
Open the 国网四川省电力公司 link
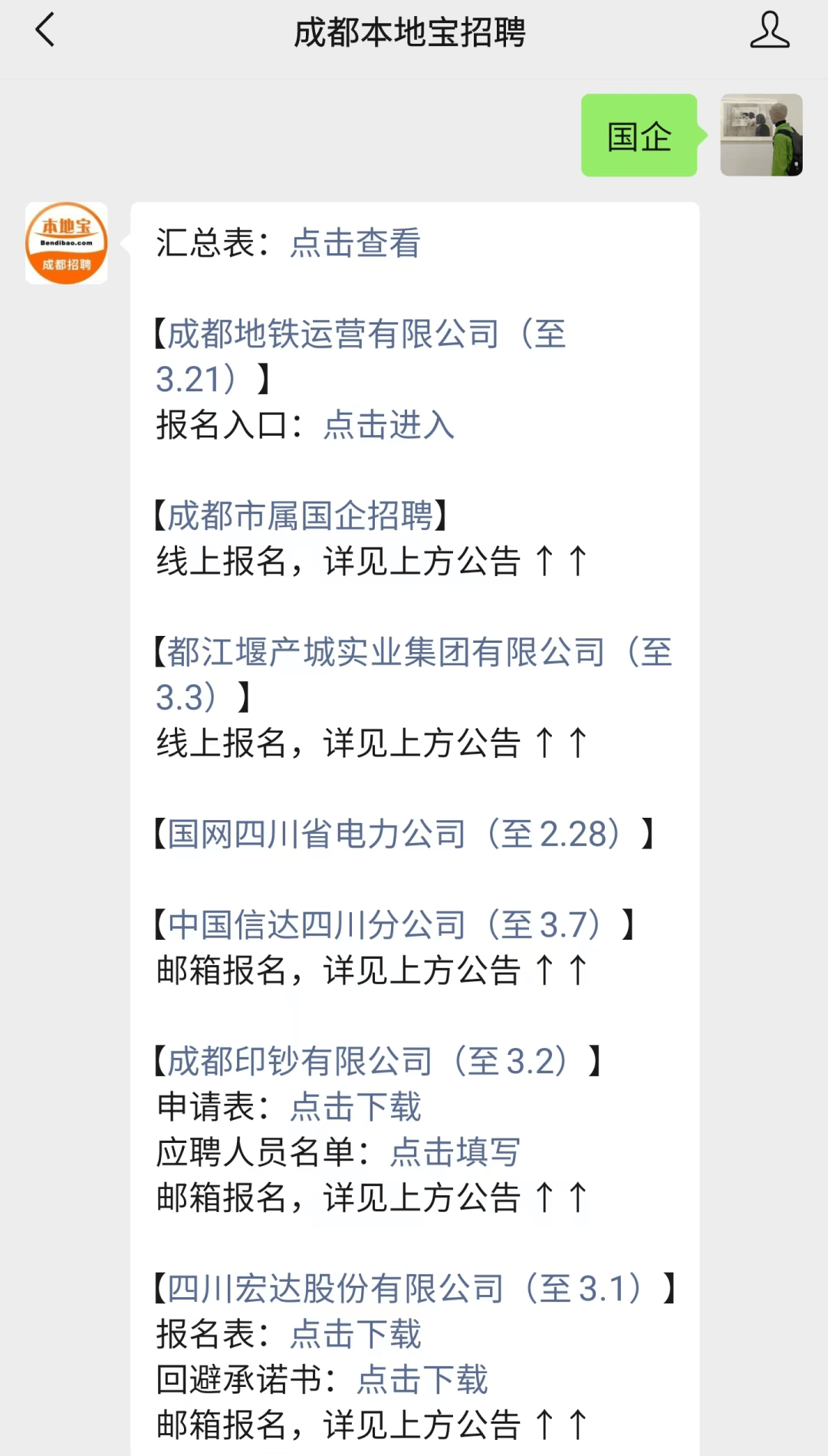pos(404,834)
